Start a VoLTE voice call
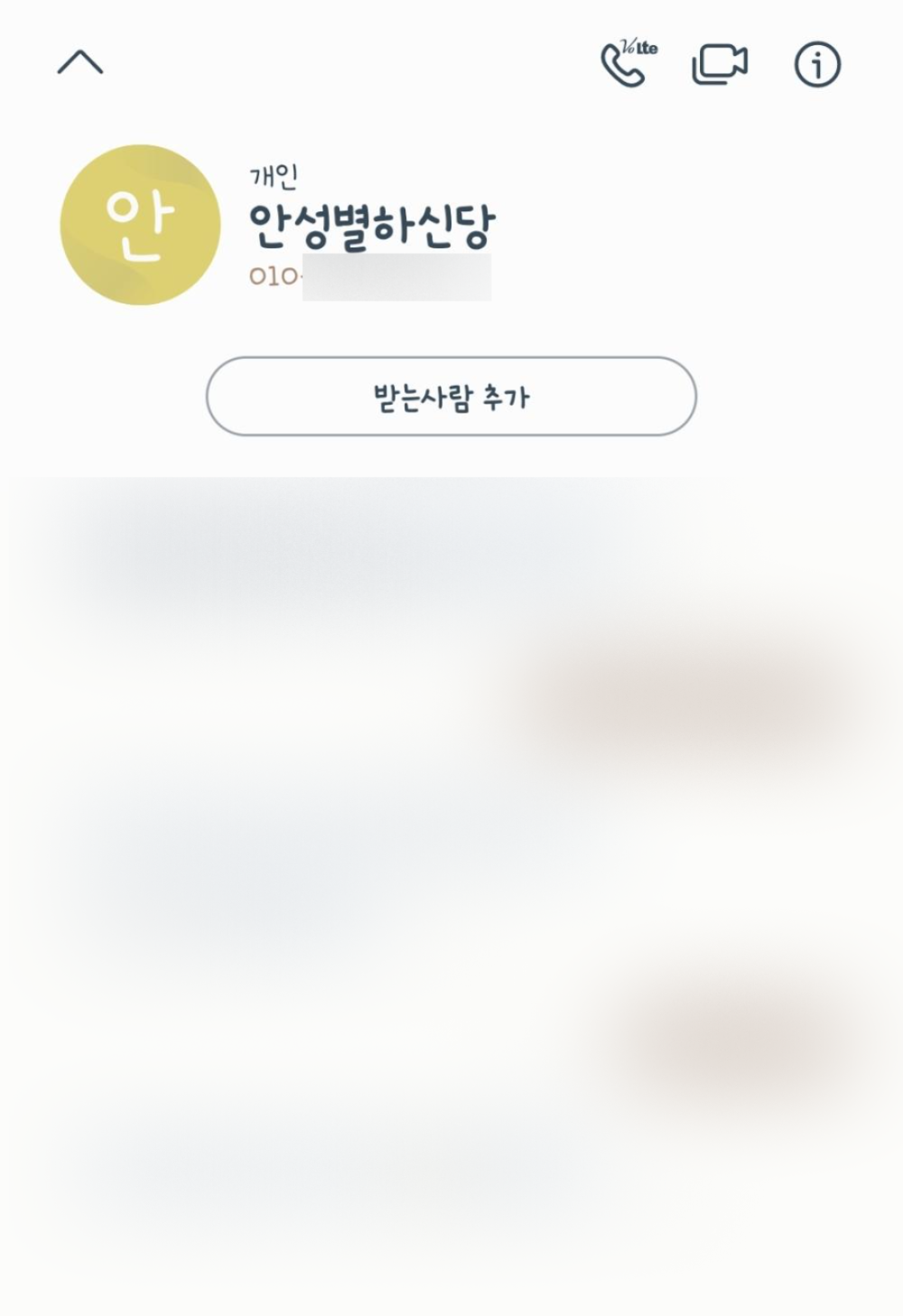Screen dimensions: 903x1316 coord(626,63)
